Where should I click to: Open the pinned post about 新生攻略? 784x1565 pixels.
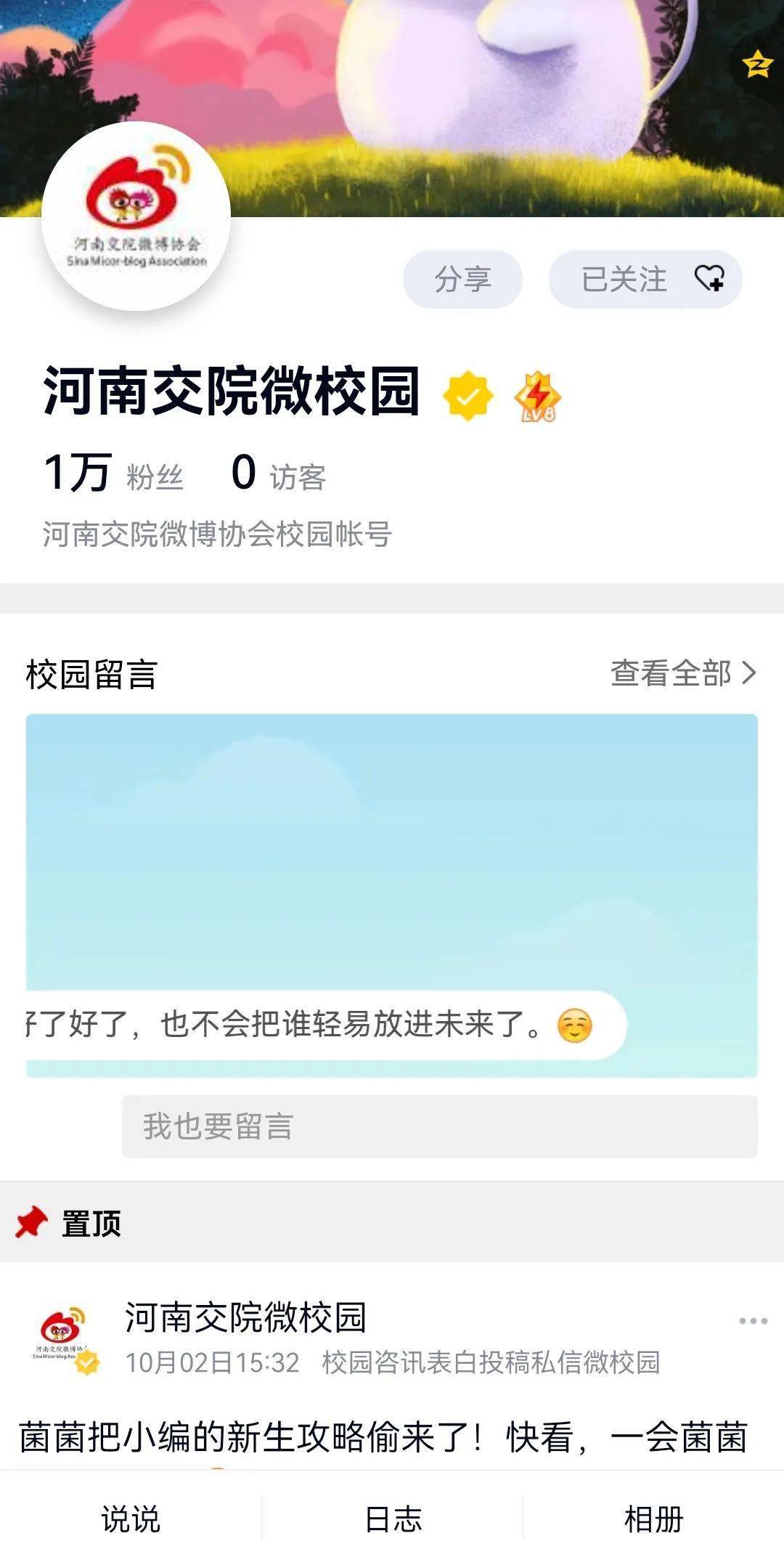[383, 1437]
